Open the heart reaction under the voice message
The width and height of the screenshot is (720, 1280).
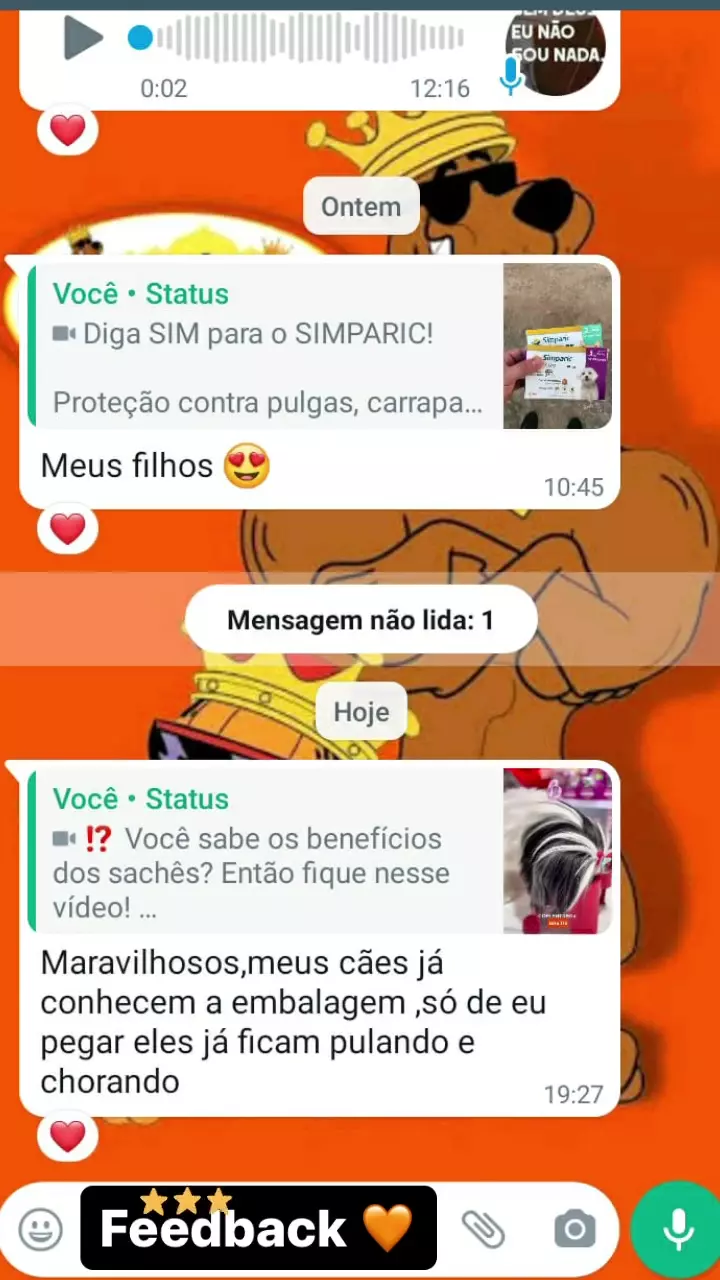click(67, 131)
